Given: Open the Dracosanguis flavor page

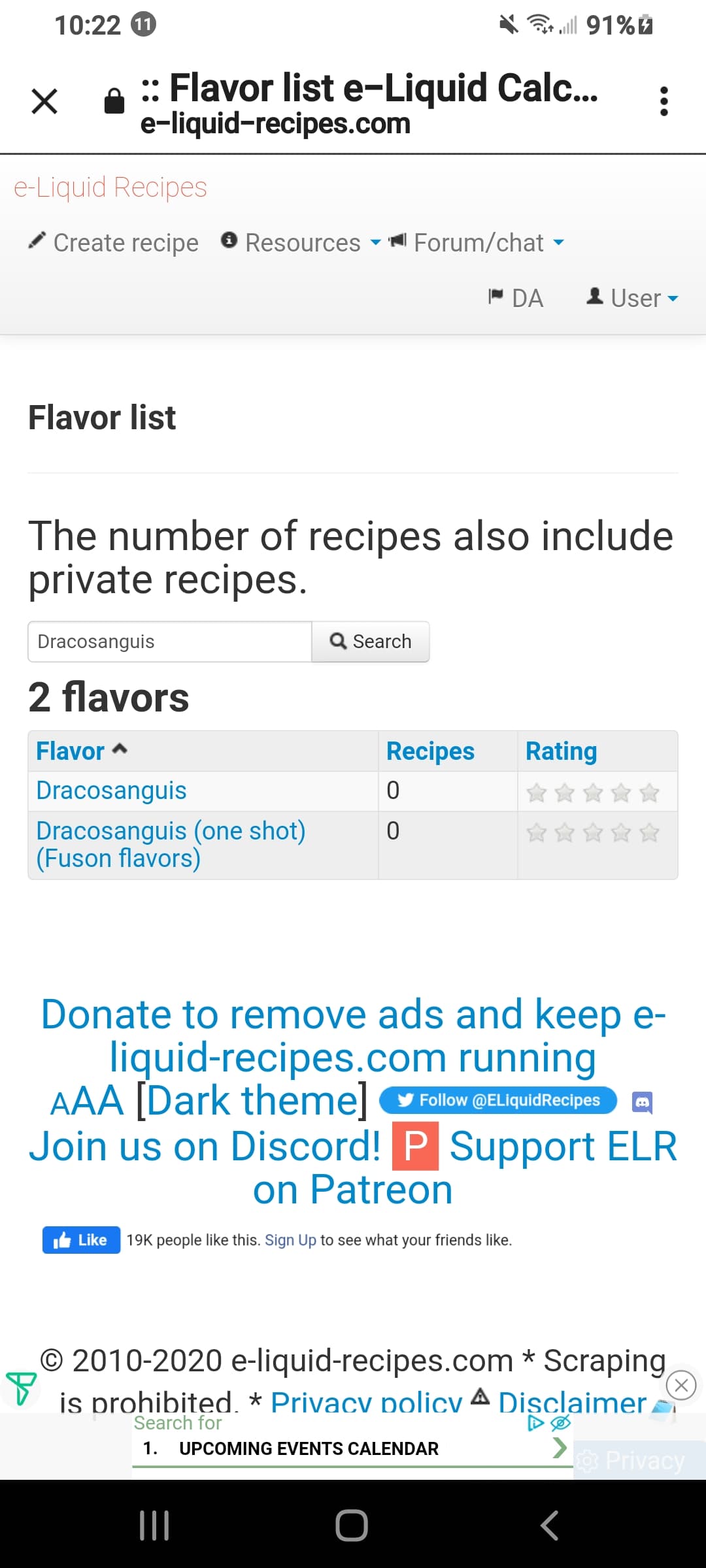Looking at the screenshot, I should coord(111,791).
